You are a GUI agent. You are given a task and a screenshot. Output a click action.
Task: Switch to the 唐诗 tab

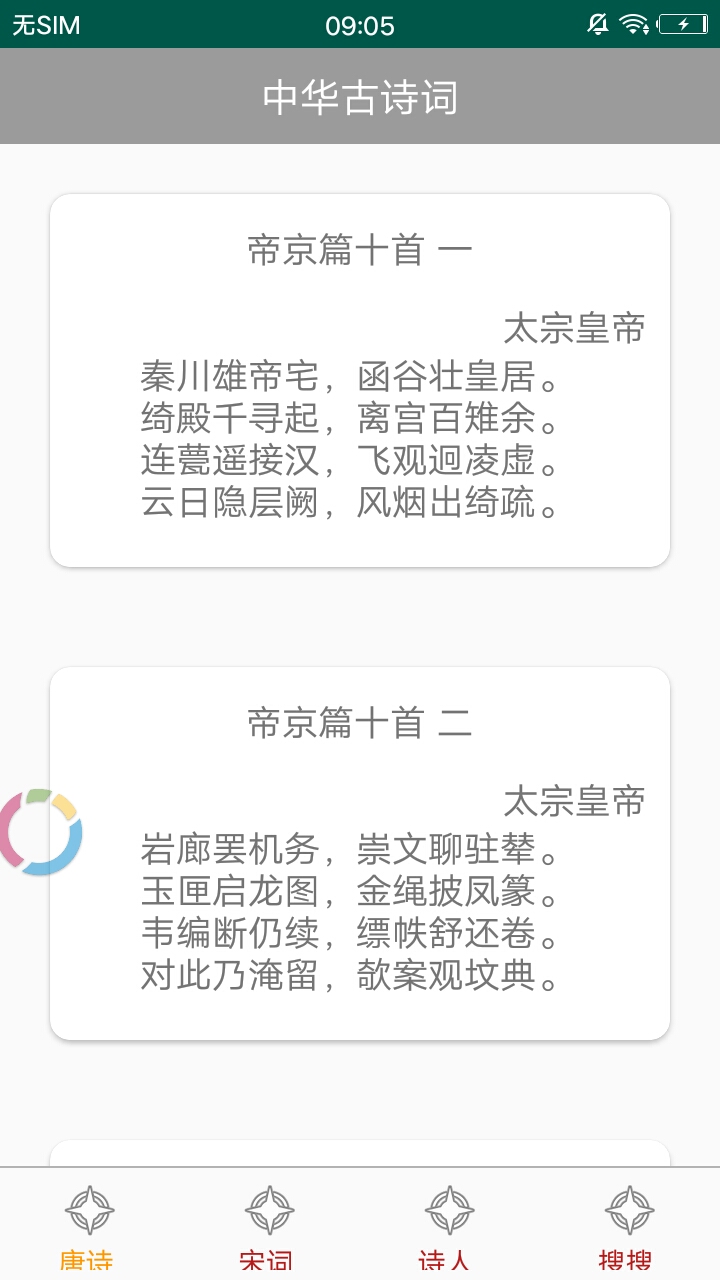pyautogui.click(x=90, y=1225)
